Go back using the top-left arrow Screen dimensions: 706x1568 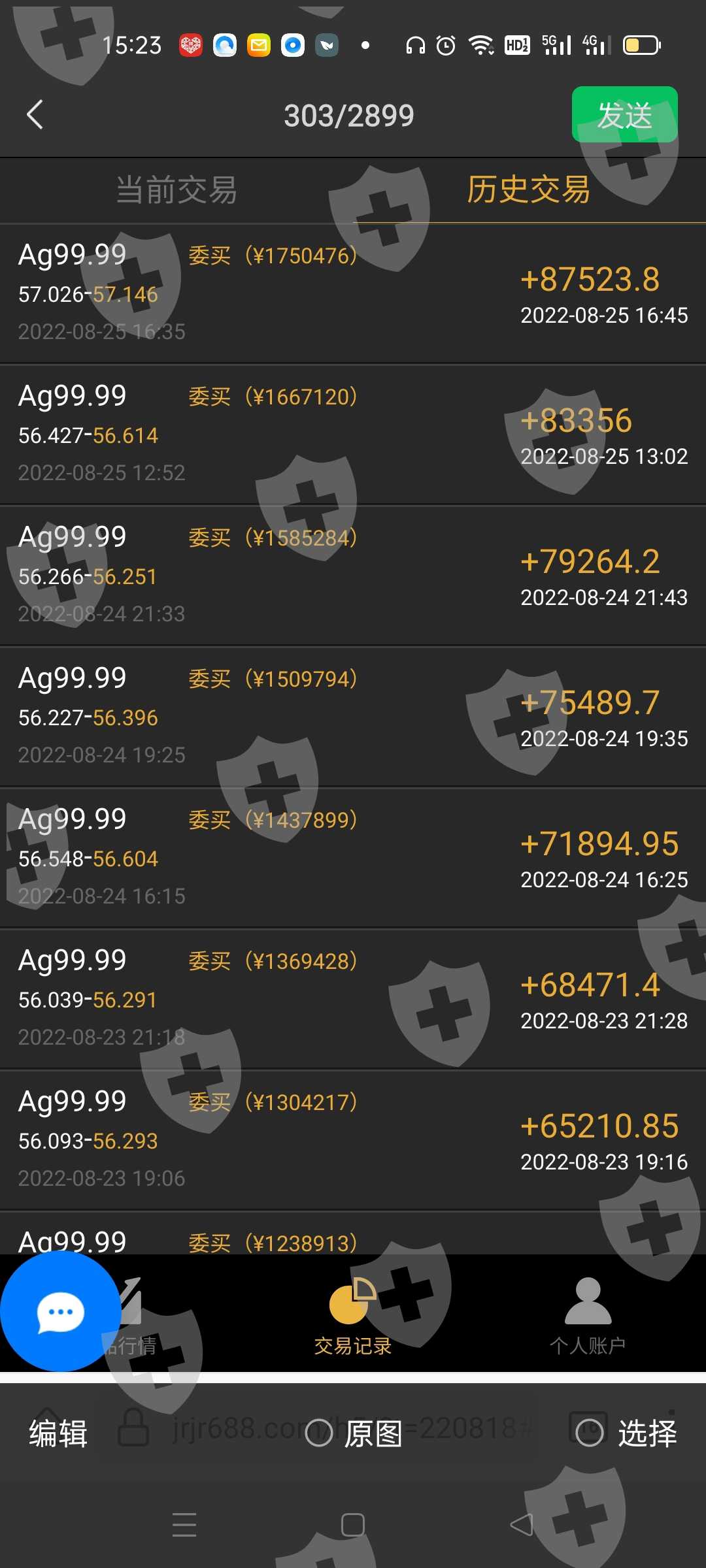click(35, 115)
